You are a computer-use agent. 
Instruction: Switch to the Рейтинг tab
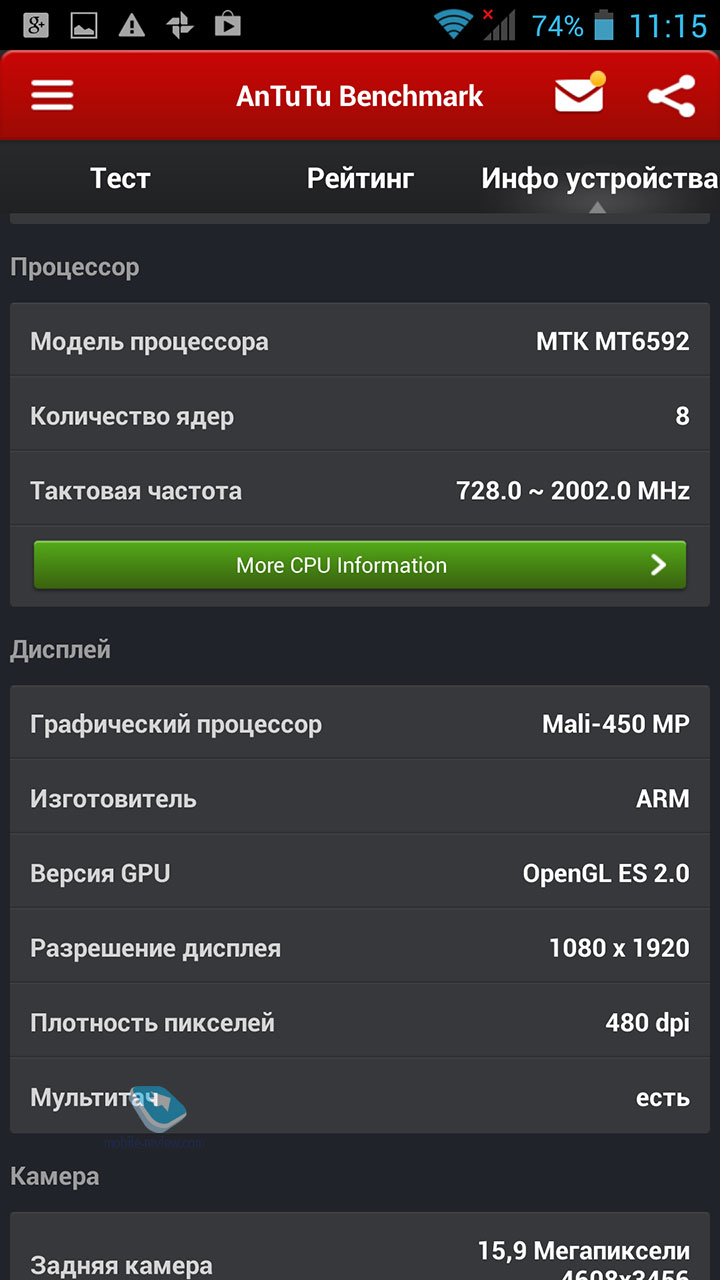[x=360, y=179]
